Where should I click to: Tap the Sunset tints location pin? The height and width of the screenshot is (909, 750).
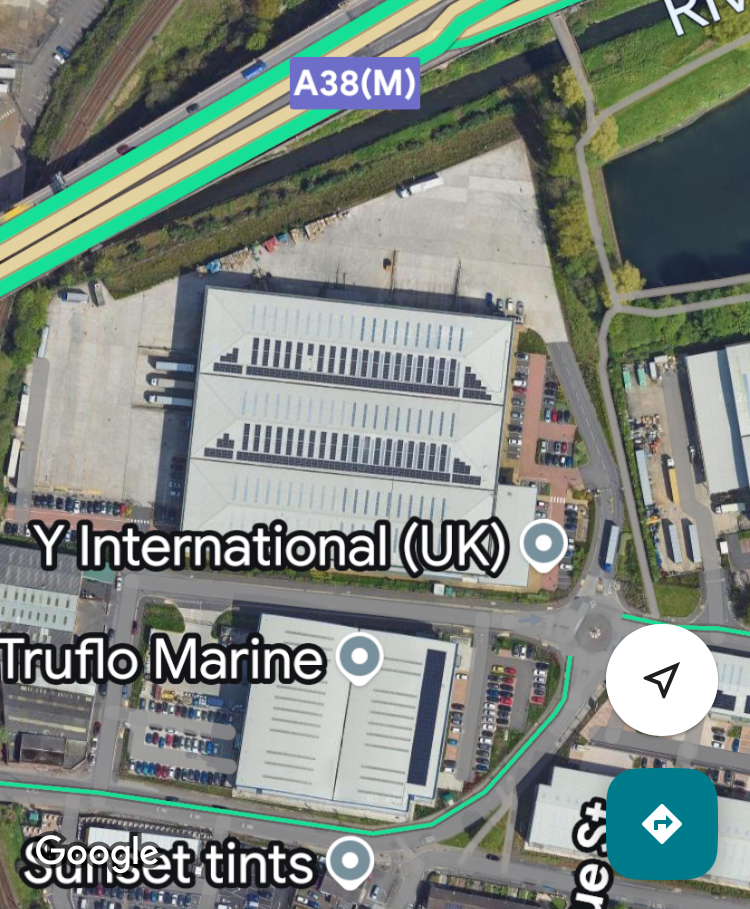click(x=350, y=861)
